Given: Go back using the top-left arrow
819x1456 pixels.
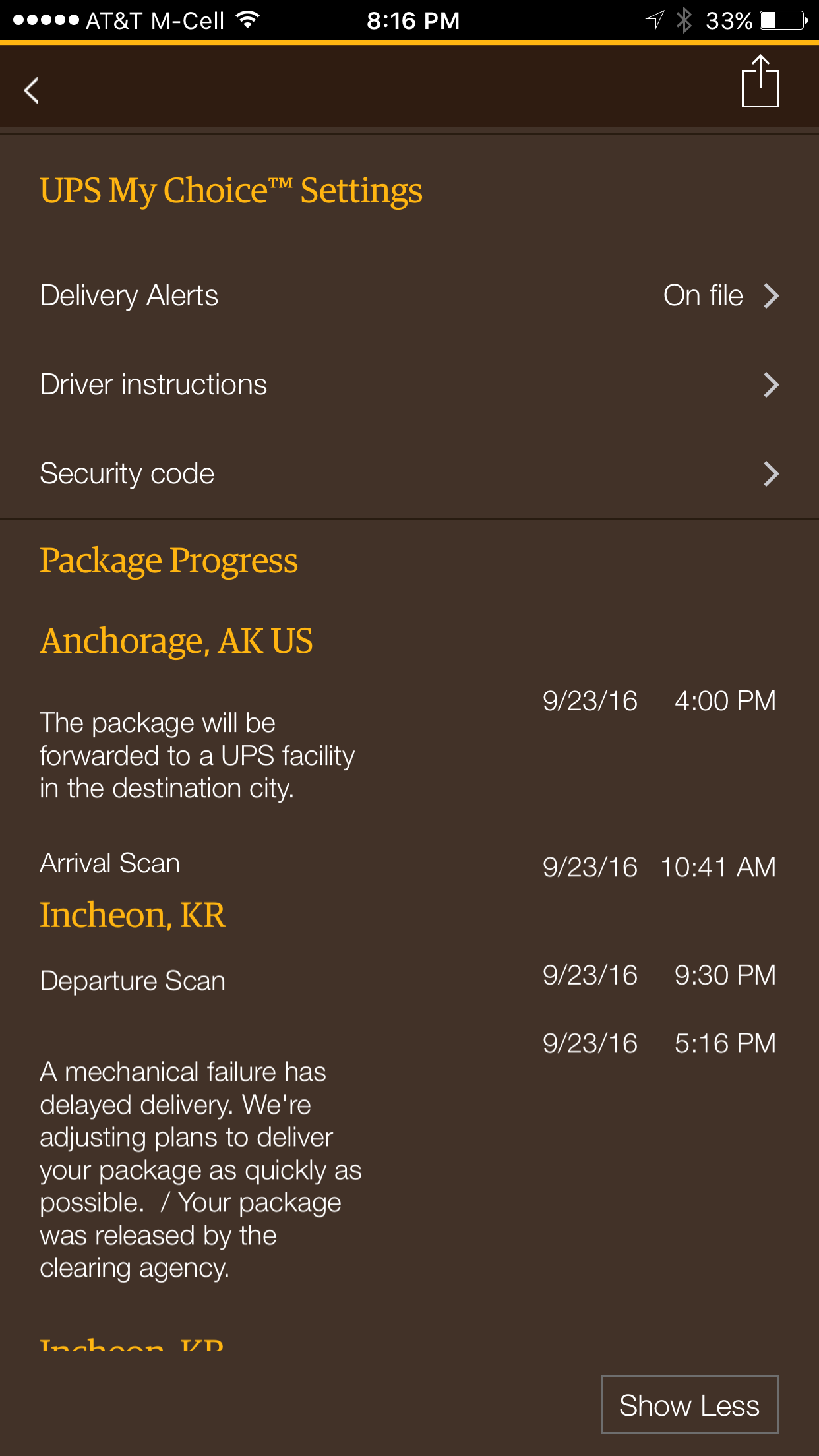Looking at the screenshot, I should [31, 90].
